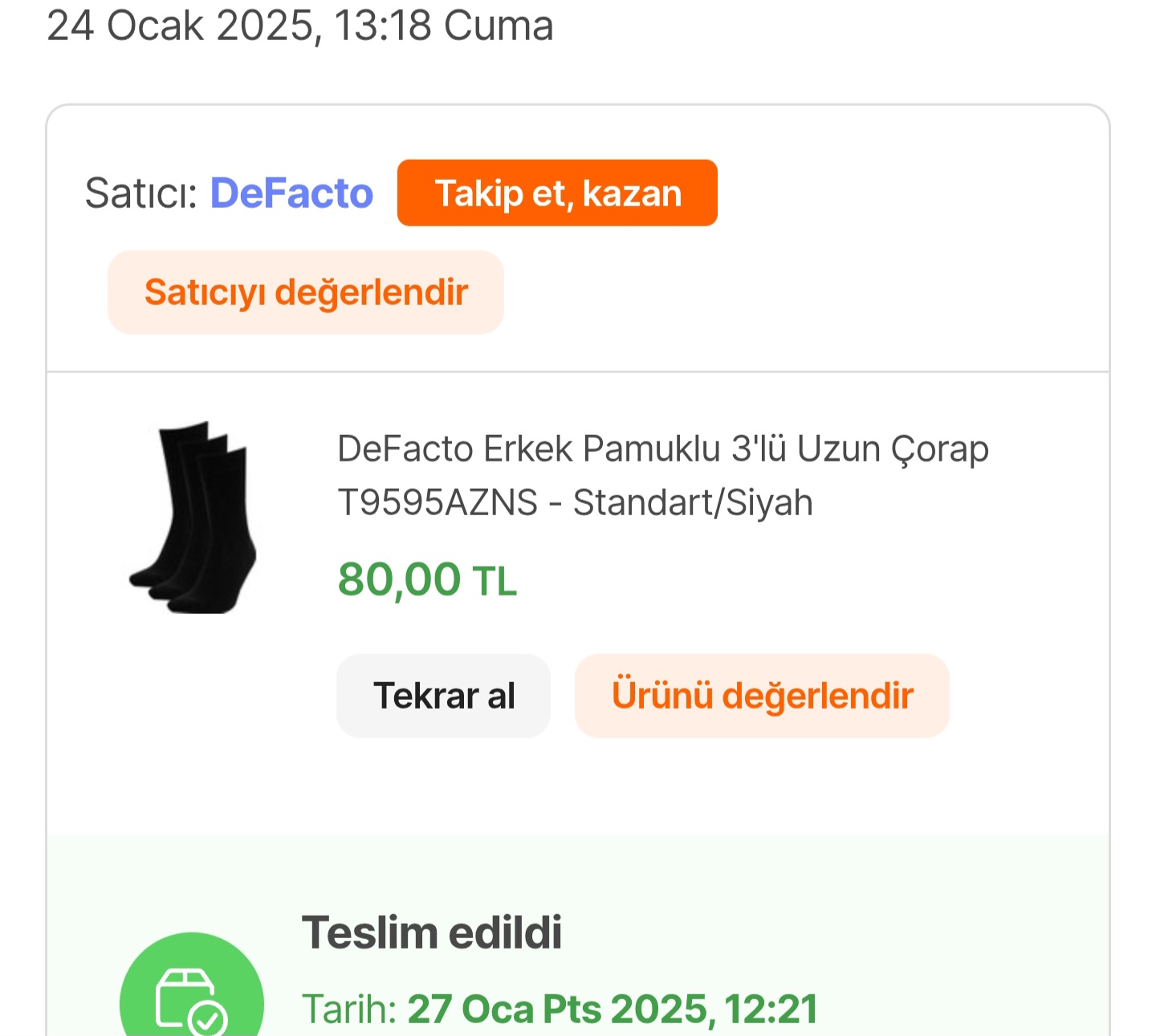This screenshot has width=1156, height=1036.
Task: Review the product via Ürünü değerlendir
Action: [x=762, y=696]
